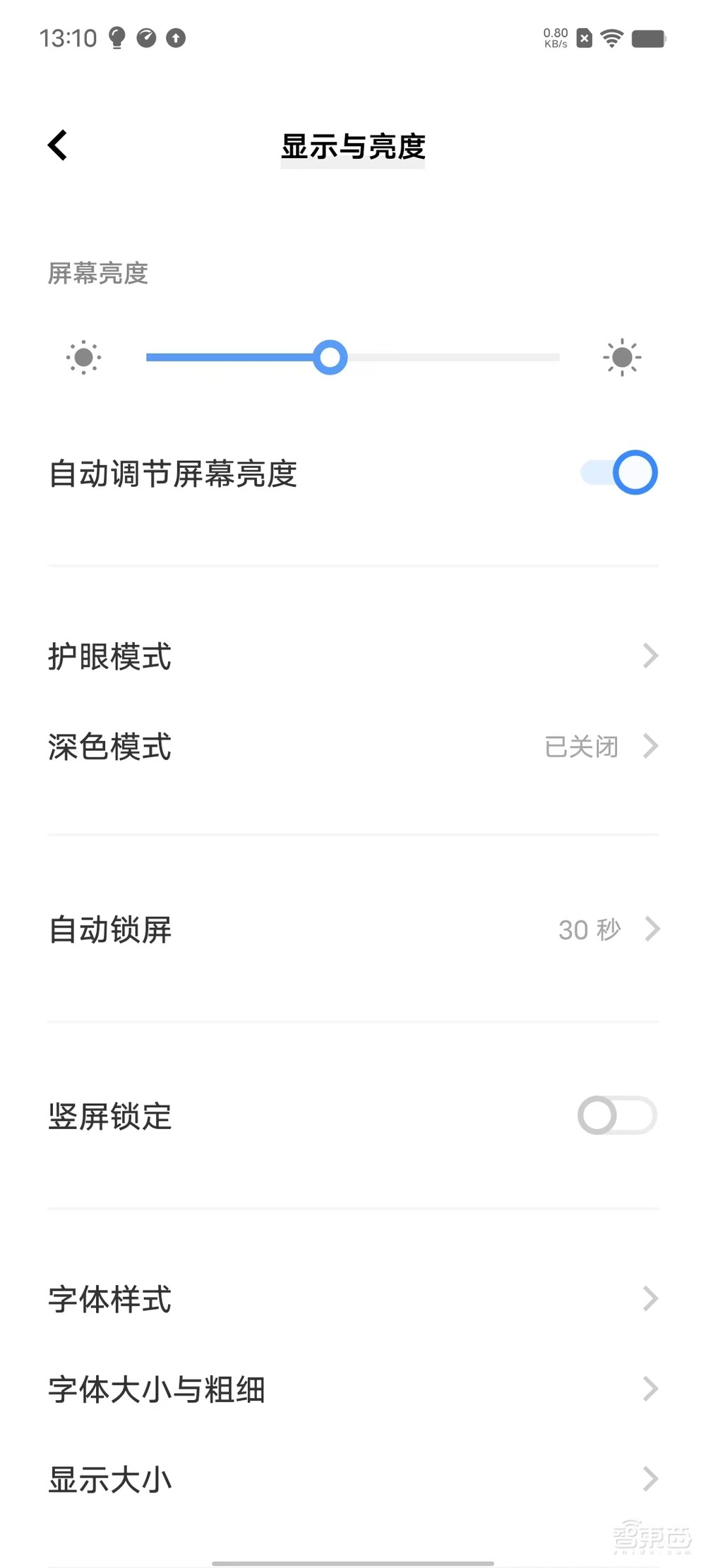Click the no-SIM network icon in status bar
Image resolution: width=706 pixels, height=1568 pixels.
[583, 37]
